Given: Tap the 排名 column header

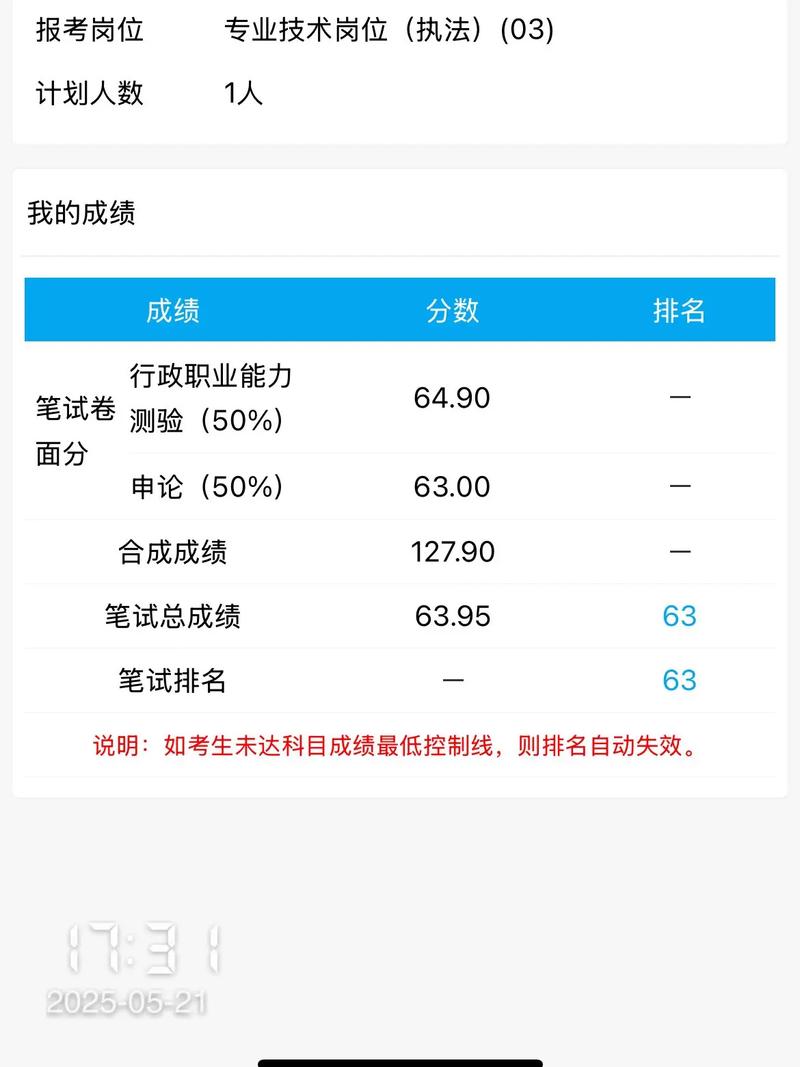Looking at the screenshot, I should click(x=680, y=311).
